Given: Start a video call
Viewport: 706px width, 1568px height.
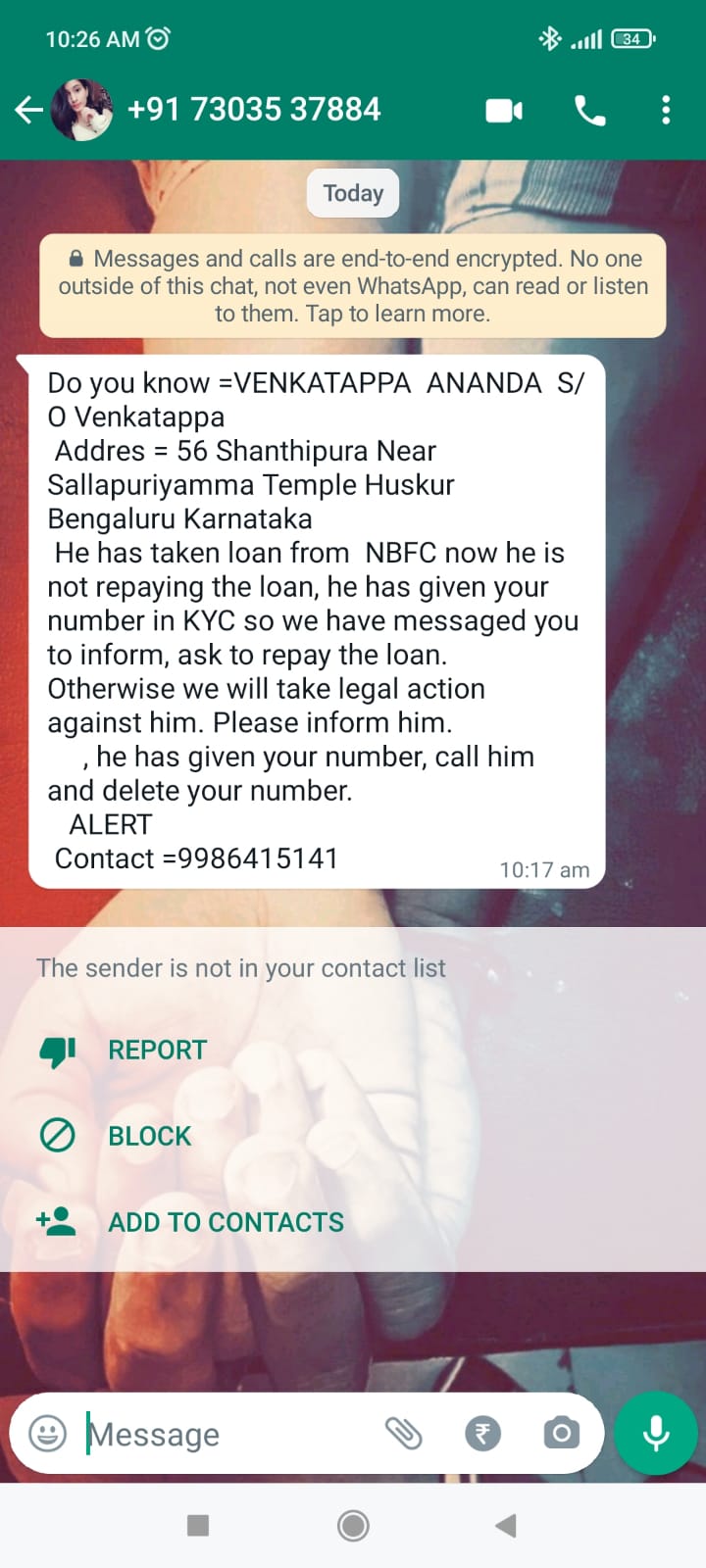Looking at the screenshot, I should 504,111.
